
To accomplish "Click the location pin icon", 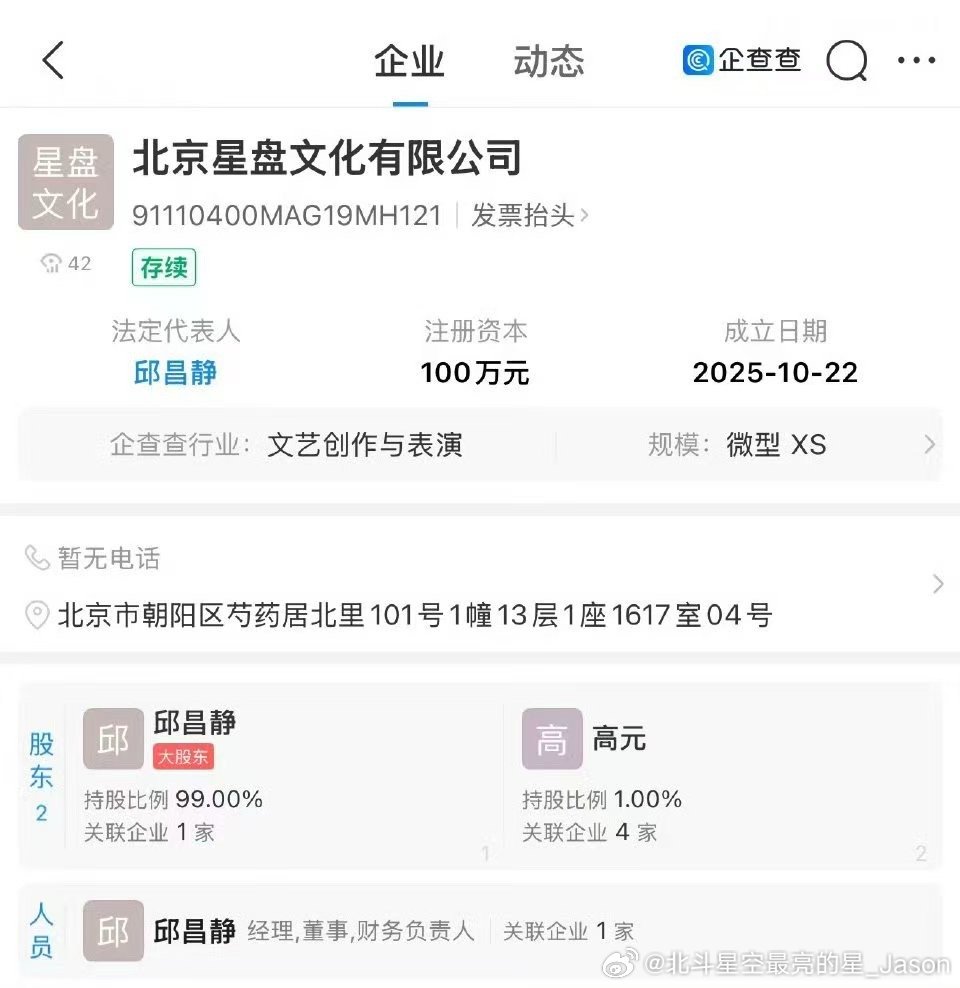I will pyautogui.click(x=38, y=617).
